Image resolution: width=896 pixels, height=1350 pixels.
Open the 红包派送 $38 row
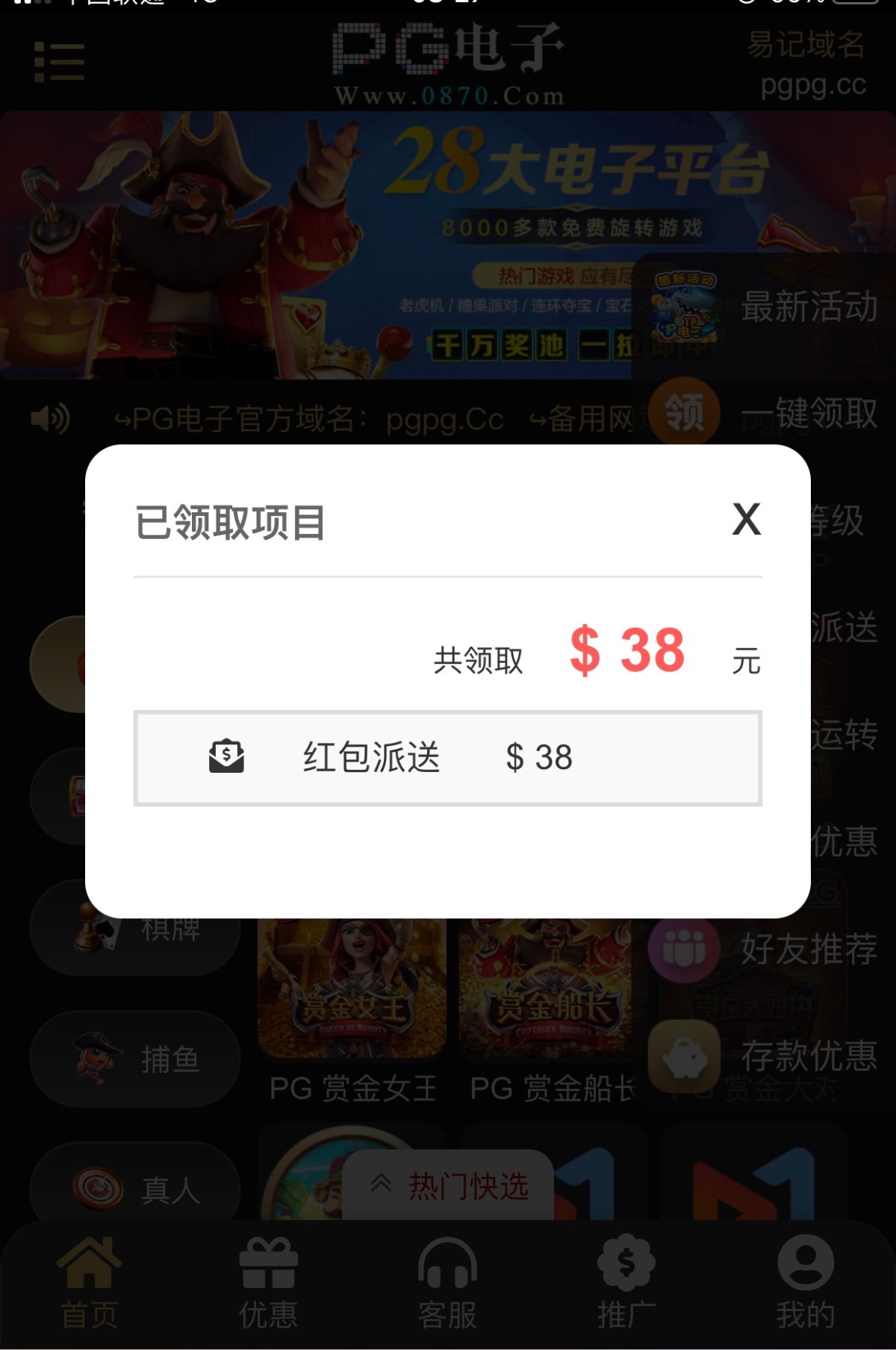pyautogui.click(x=447, y=758)
